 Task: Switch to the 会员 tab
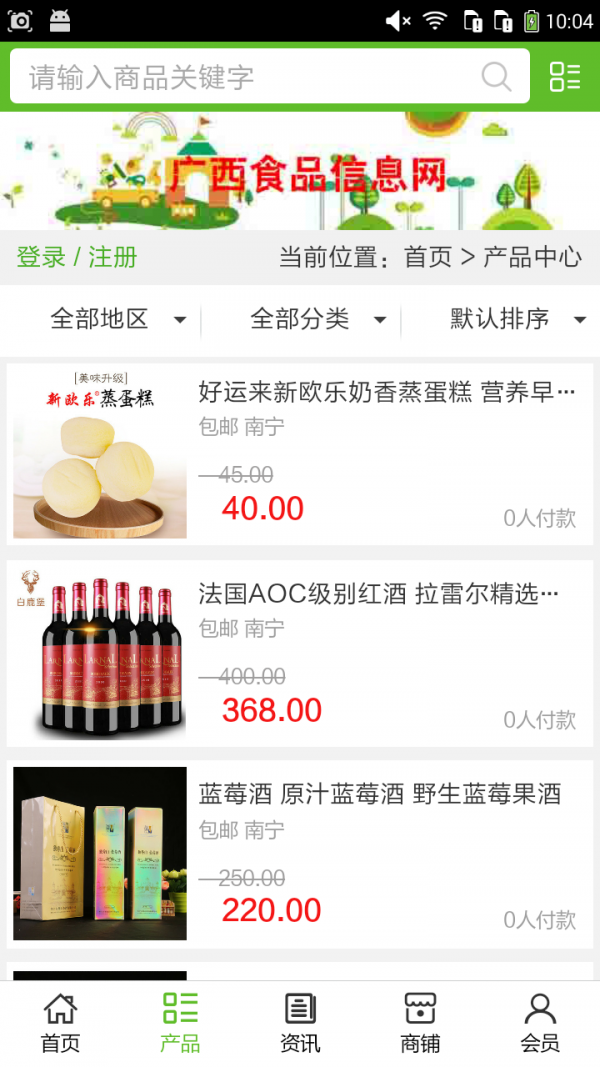coord(540,1023)
